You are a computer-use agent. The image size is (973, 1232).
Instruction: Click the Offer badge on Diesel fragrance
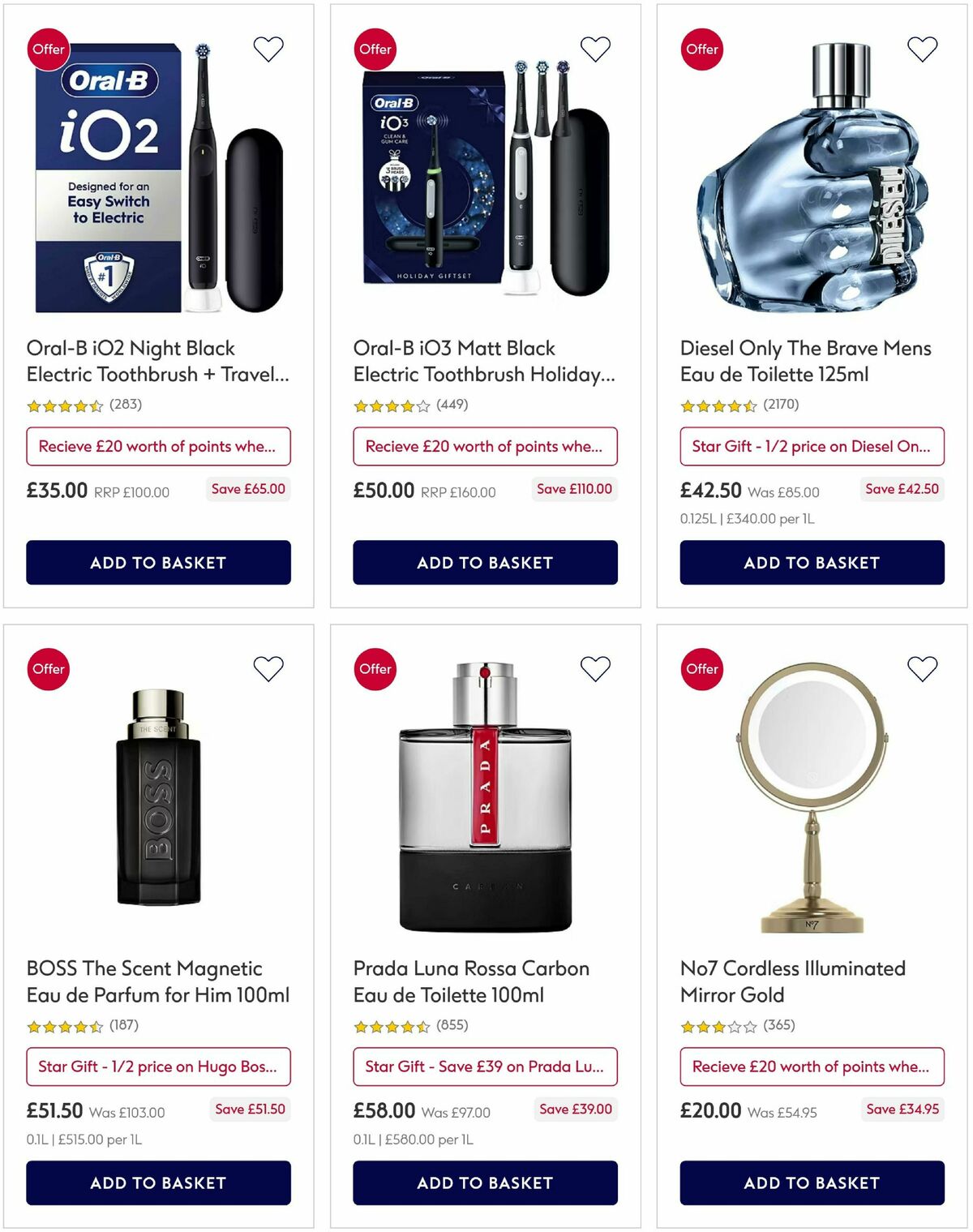click(x=702, y=49)
